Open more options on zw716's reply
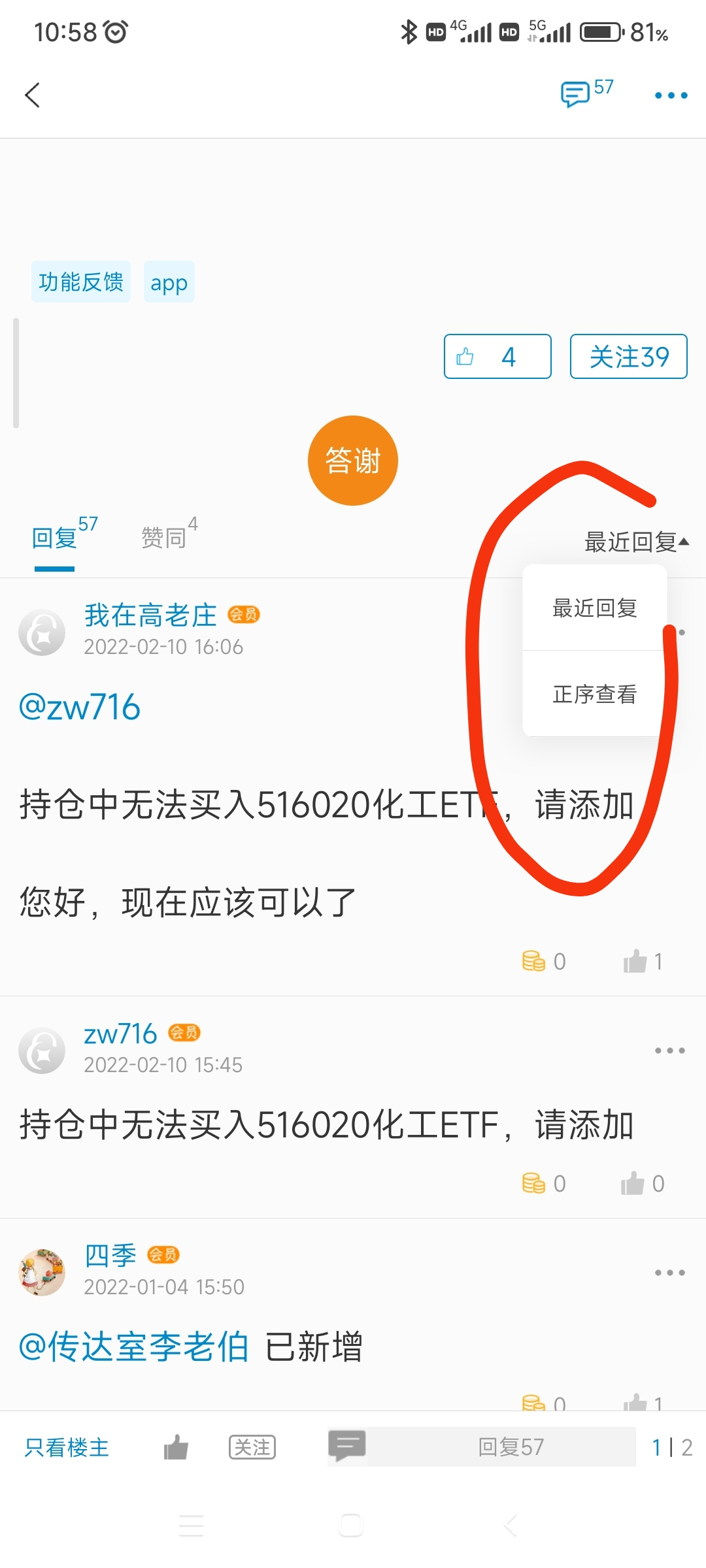This screenshot has height=1568, width=706. click(x=670, y=1051)
